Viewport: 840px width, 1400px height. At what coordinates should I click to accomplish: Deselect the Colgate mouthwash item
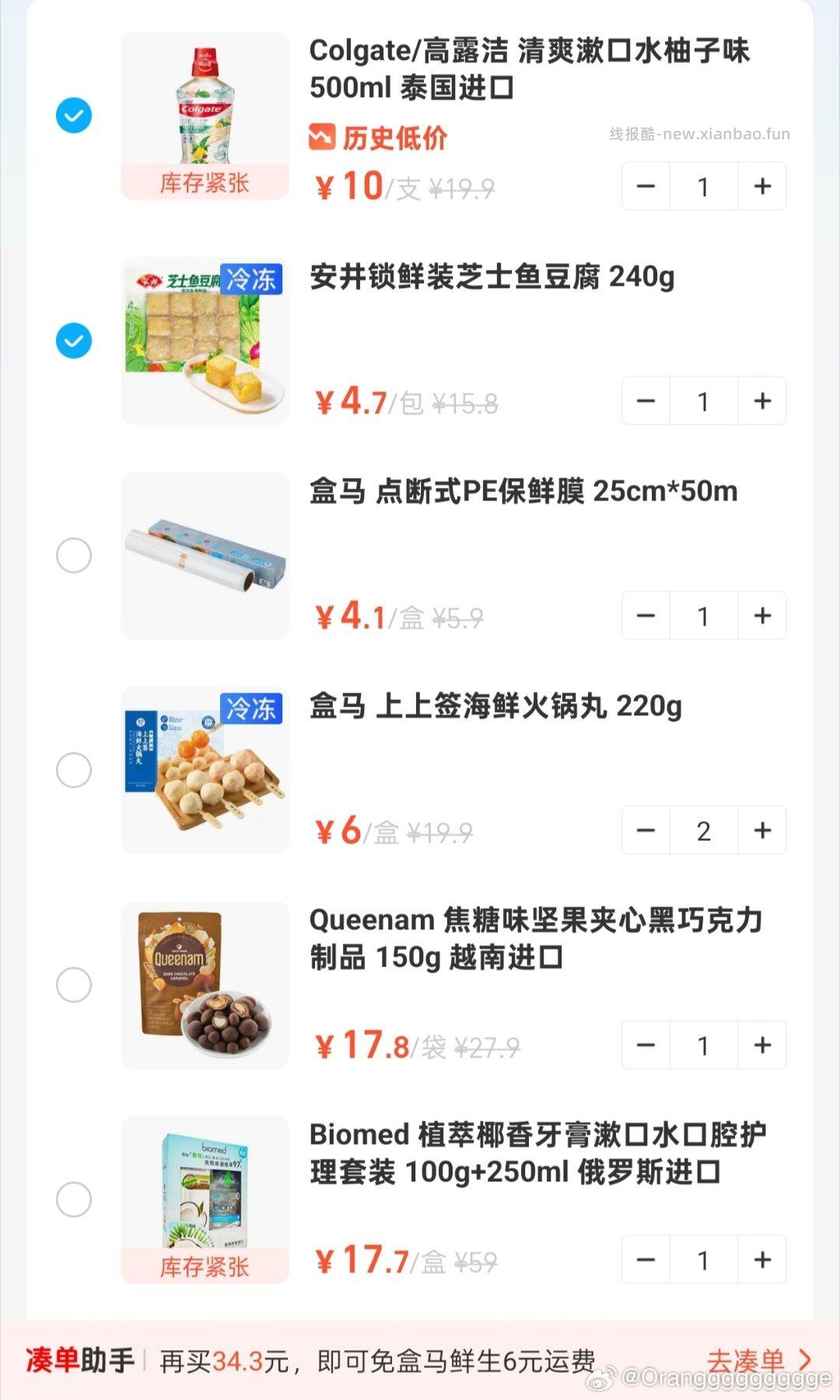(x=73, y=114)
